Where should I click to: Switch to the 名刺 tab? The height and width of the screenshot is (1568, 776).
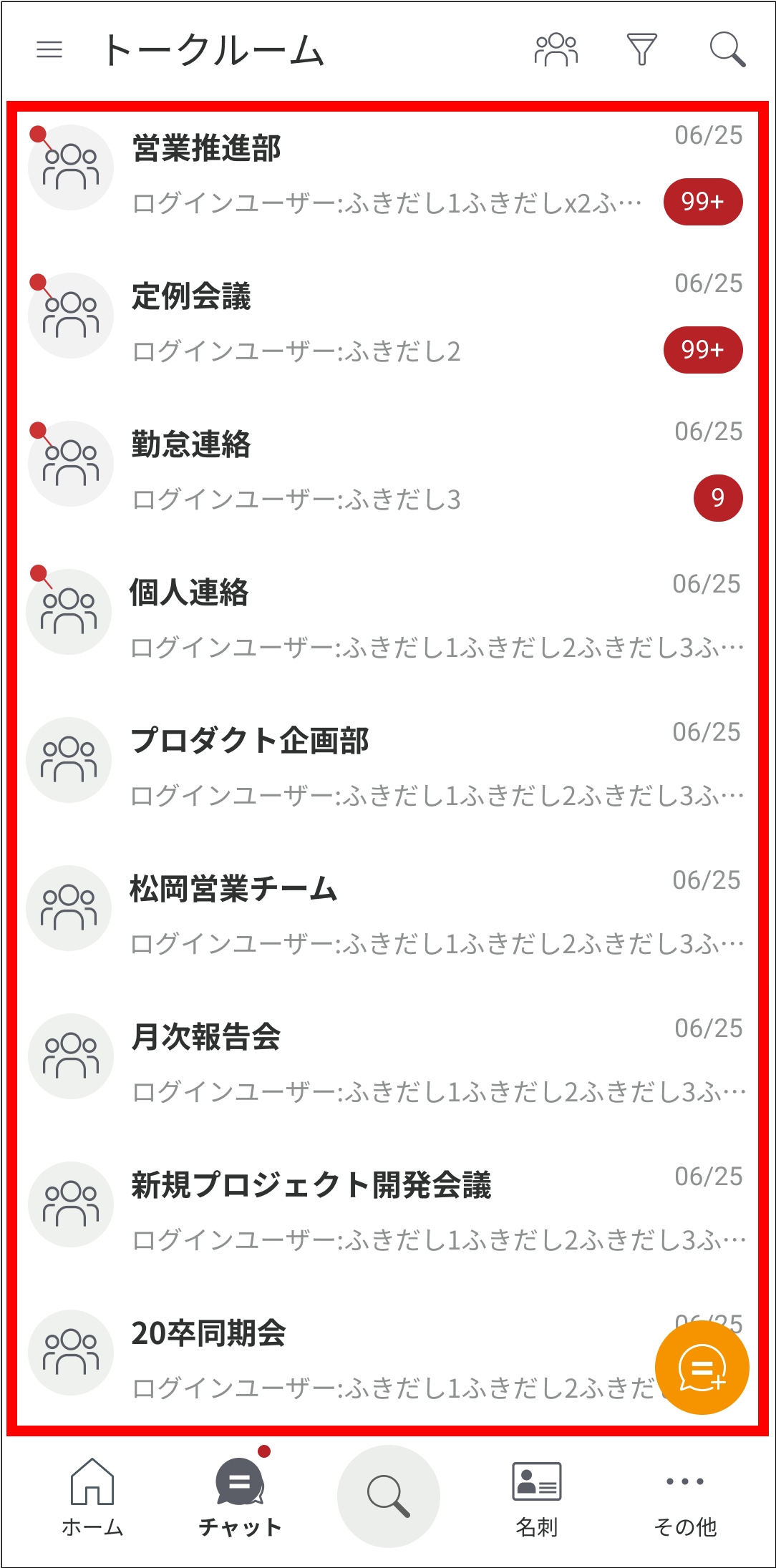(537, 1496)
